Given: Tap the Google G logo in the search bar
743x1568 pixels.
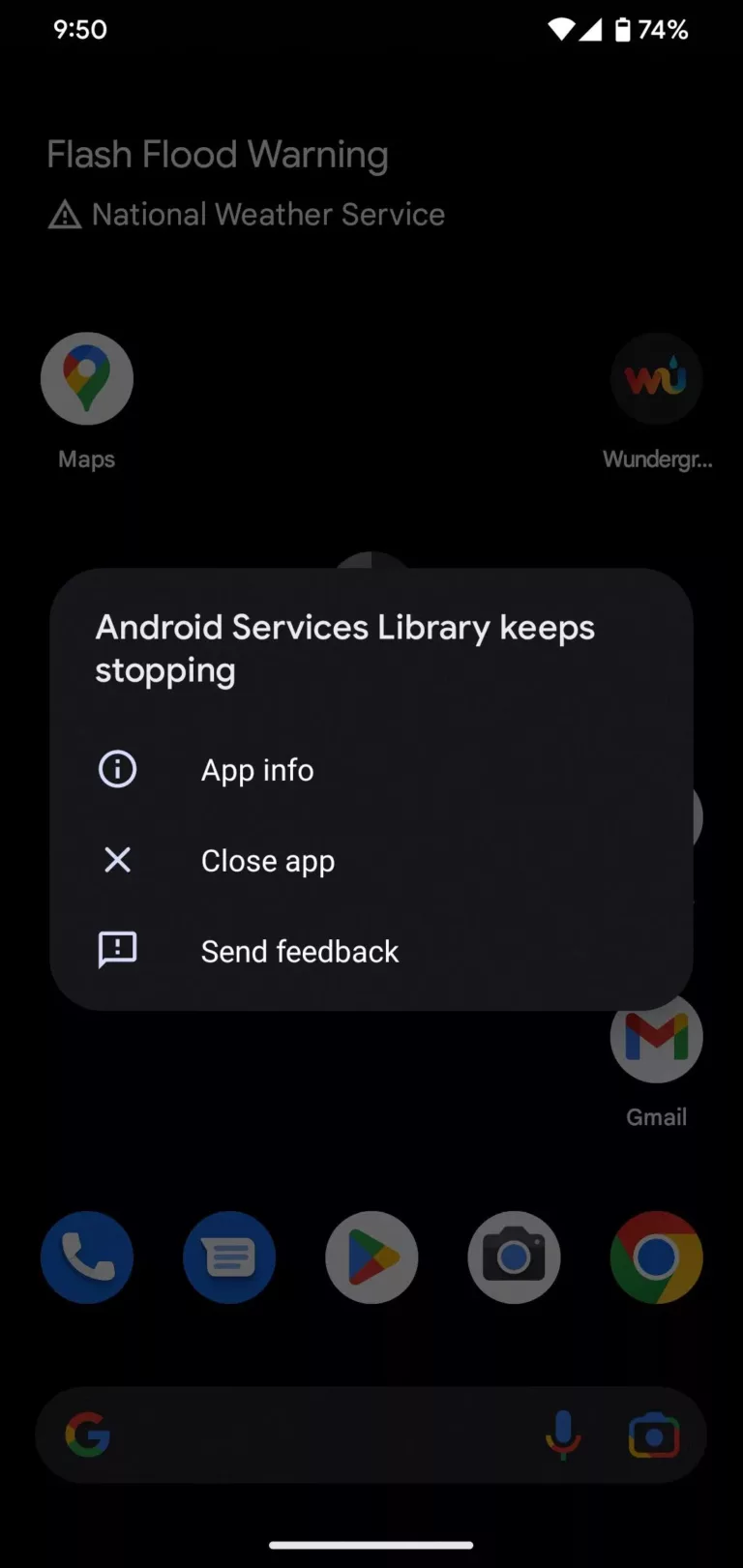Looking at the screenshot, I should [87, 1435].
